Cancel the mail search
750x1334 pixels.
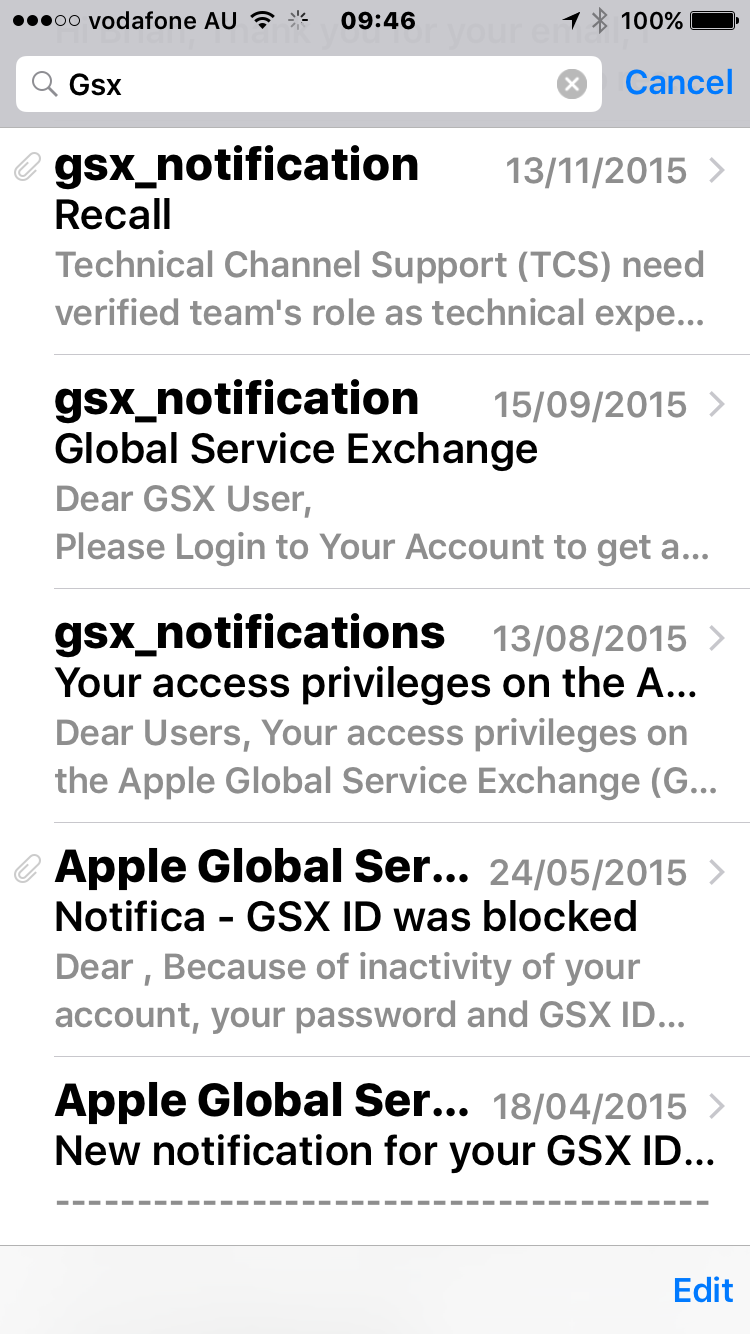click(x=679, y=82)
